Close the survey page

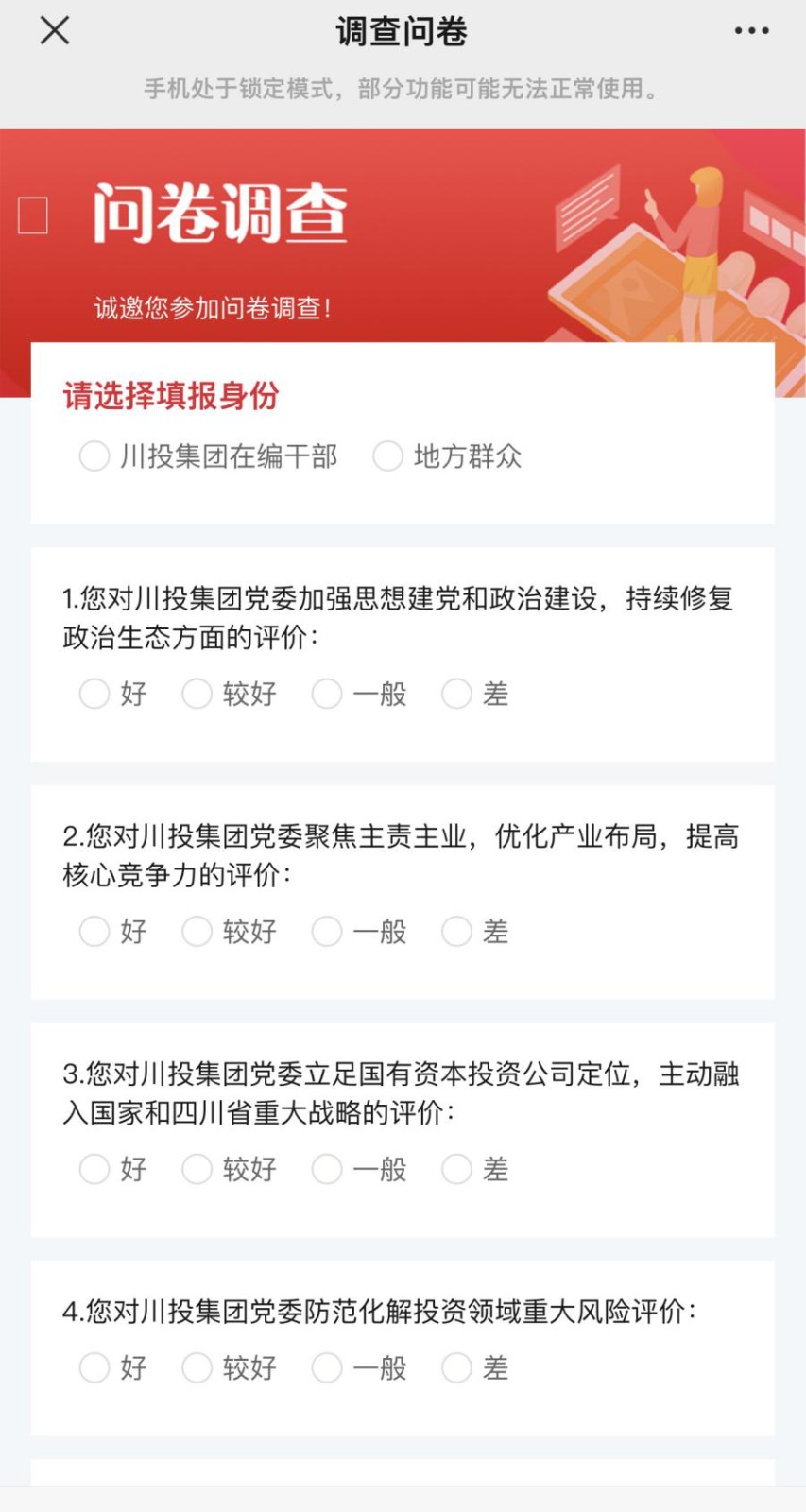[55, 30]
